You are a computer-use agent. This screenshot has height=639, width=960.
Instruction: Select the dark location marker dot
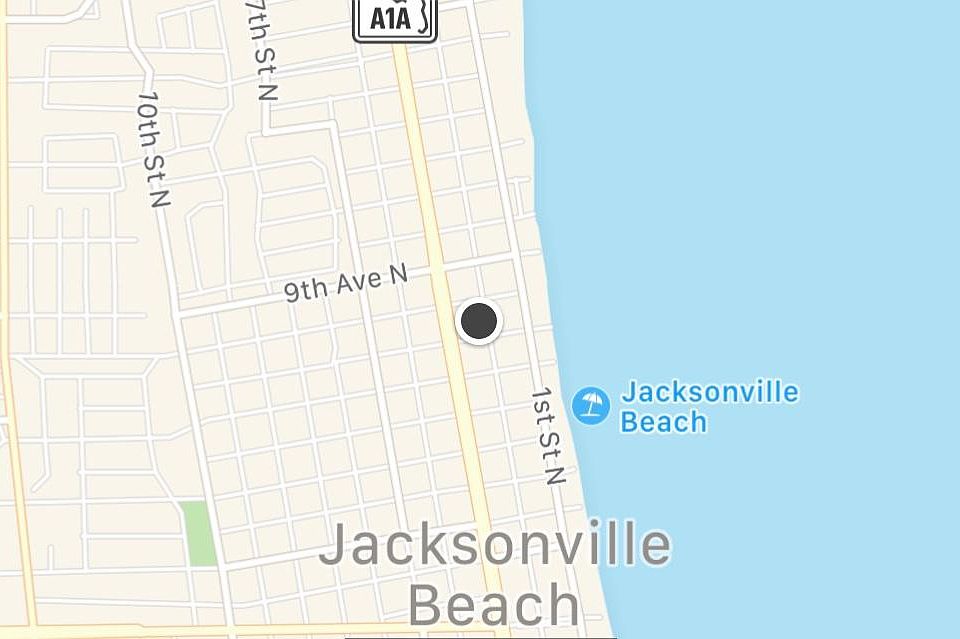click(479, 321)
